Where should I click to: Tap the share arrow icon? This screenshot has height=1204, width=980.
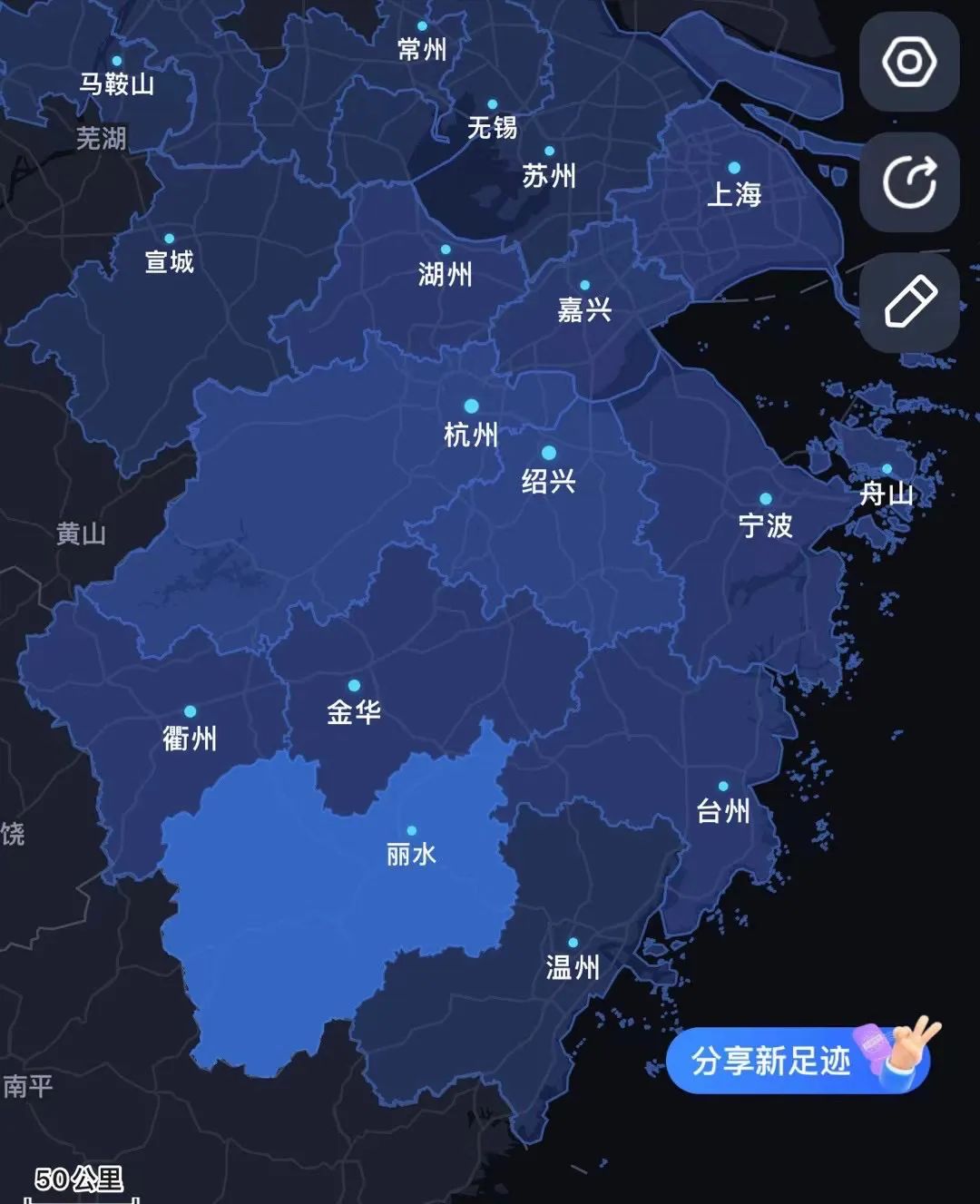[x=909, y=182]
